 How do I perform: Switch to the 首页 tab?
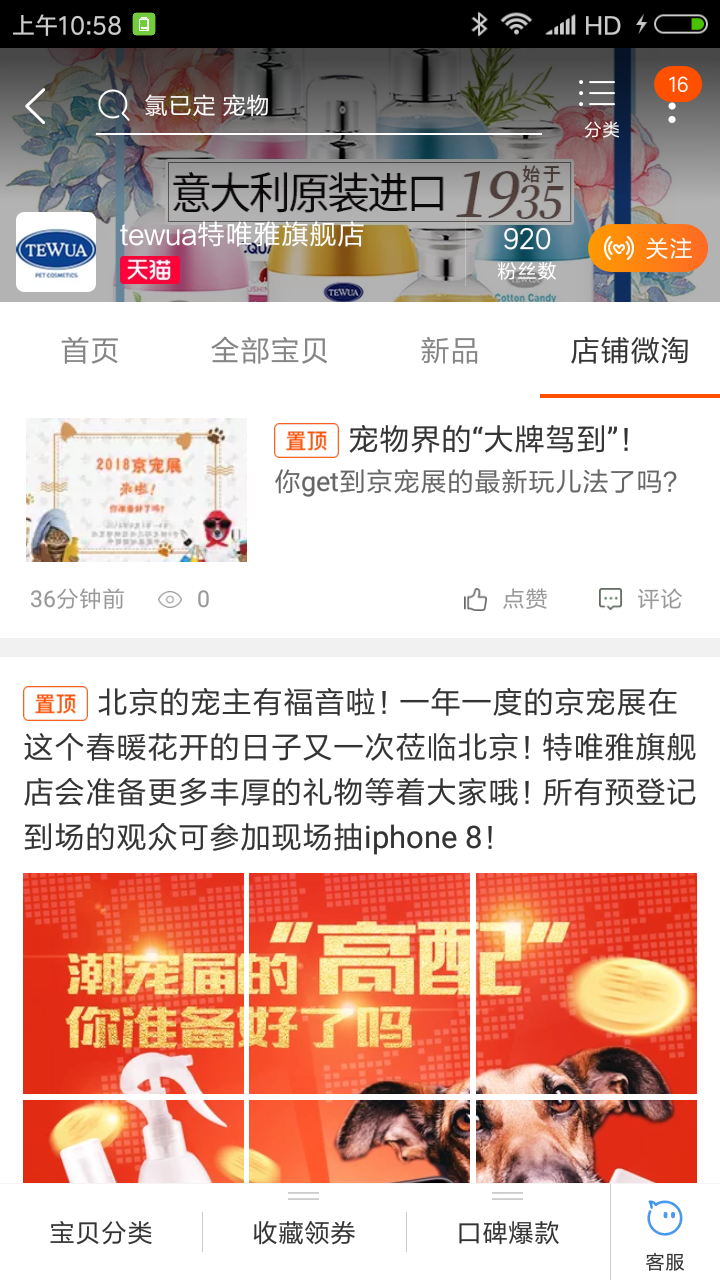pos(90,351)
